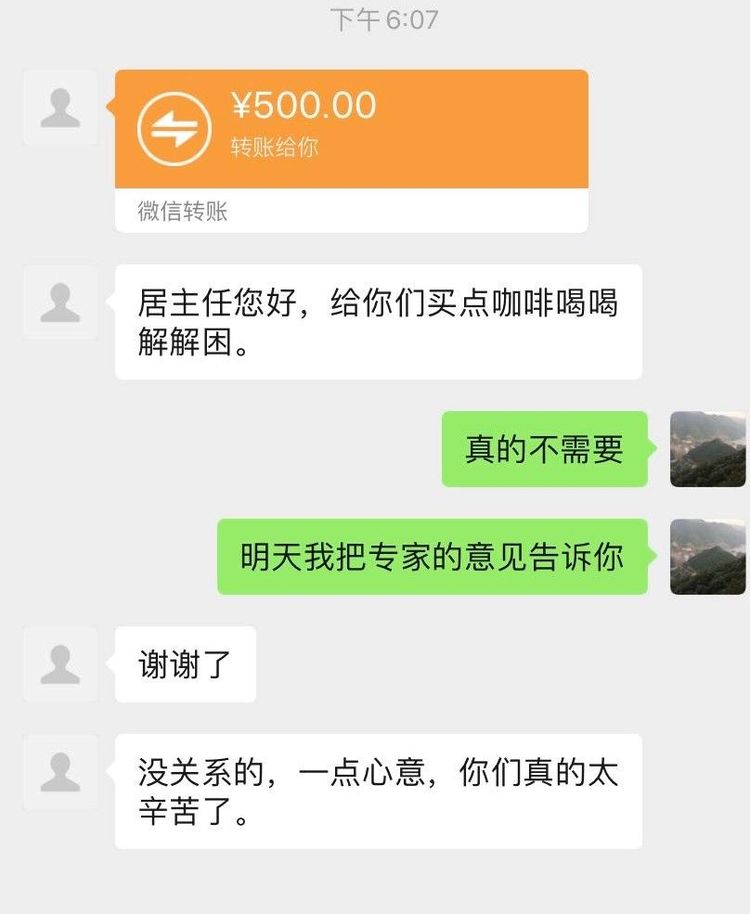Tap avatar next to 居主任您好 message

[60, 303]
